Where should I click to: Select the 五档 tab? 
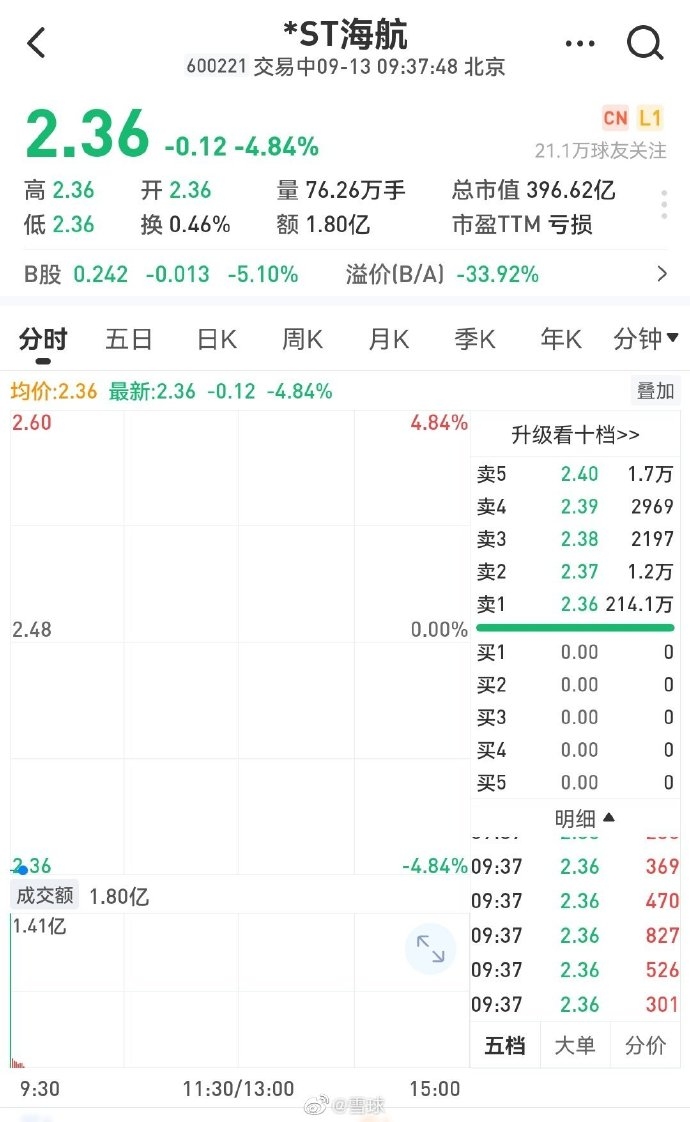tap(505, 1045)
